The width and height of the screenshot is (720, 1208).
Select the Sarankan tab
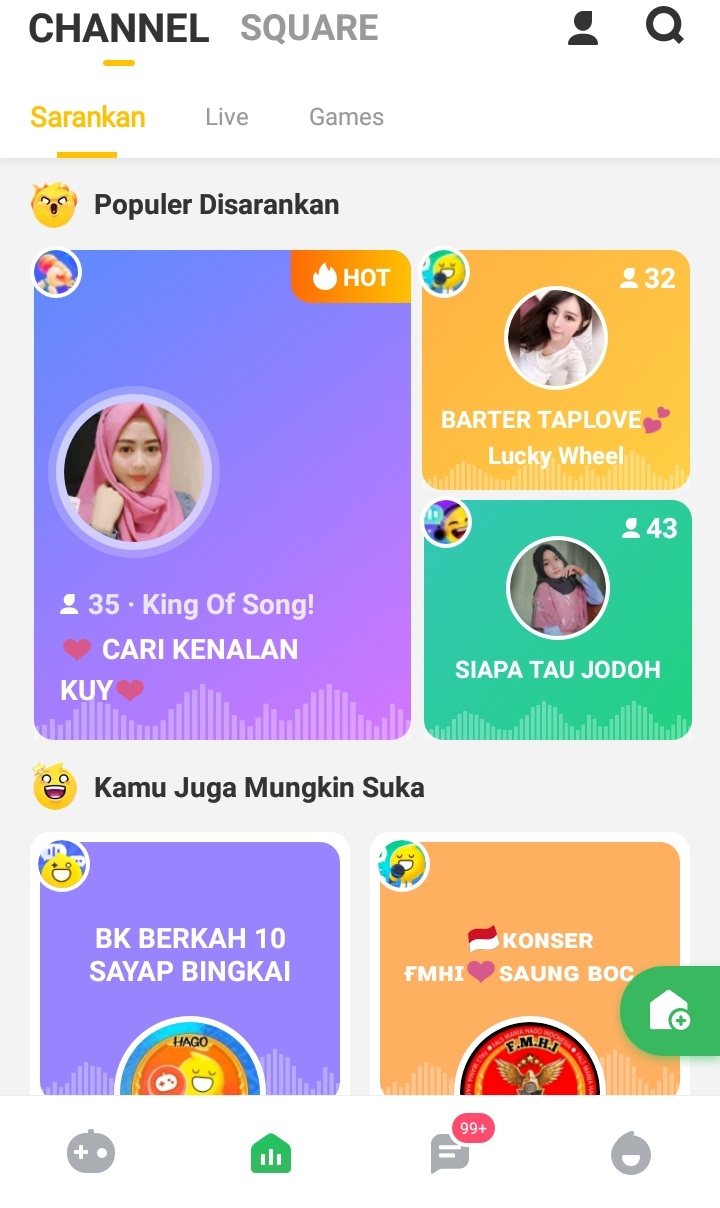click(87, 117)
